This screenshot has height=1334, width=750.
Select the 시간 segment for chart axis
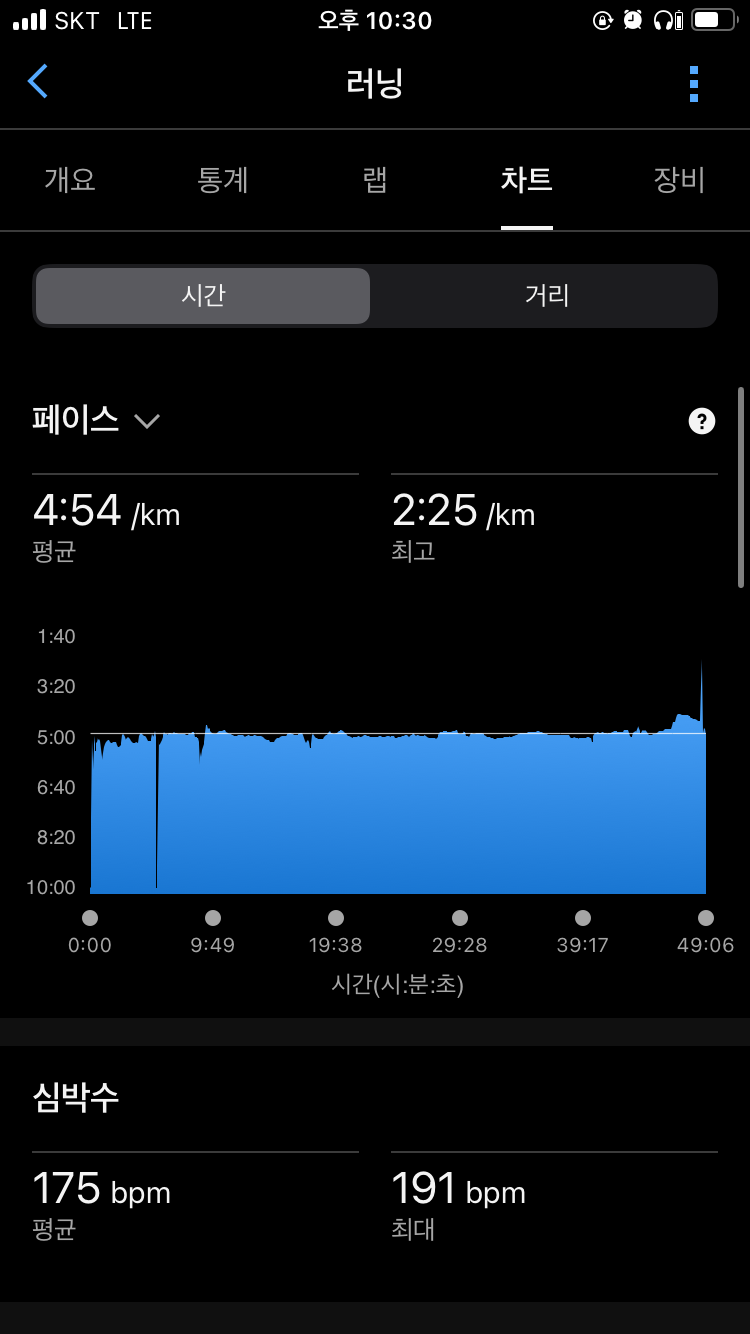(x=203, y=296)
